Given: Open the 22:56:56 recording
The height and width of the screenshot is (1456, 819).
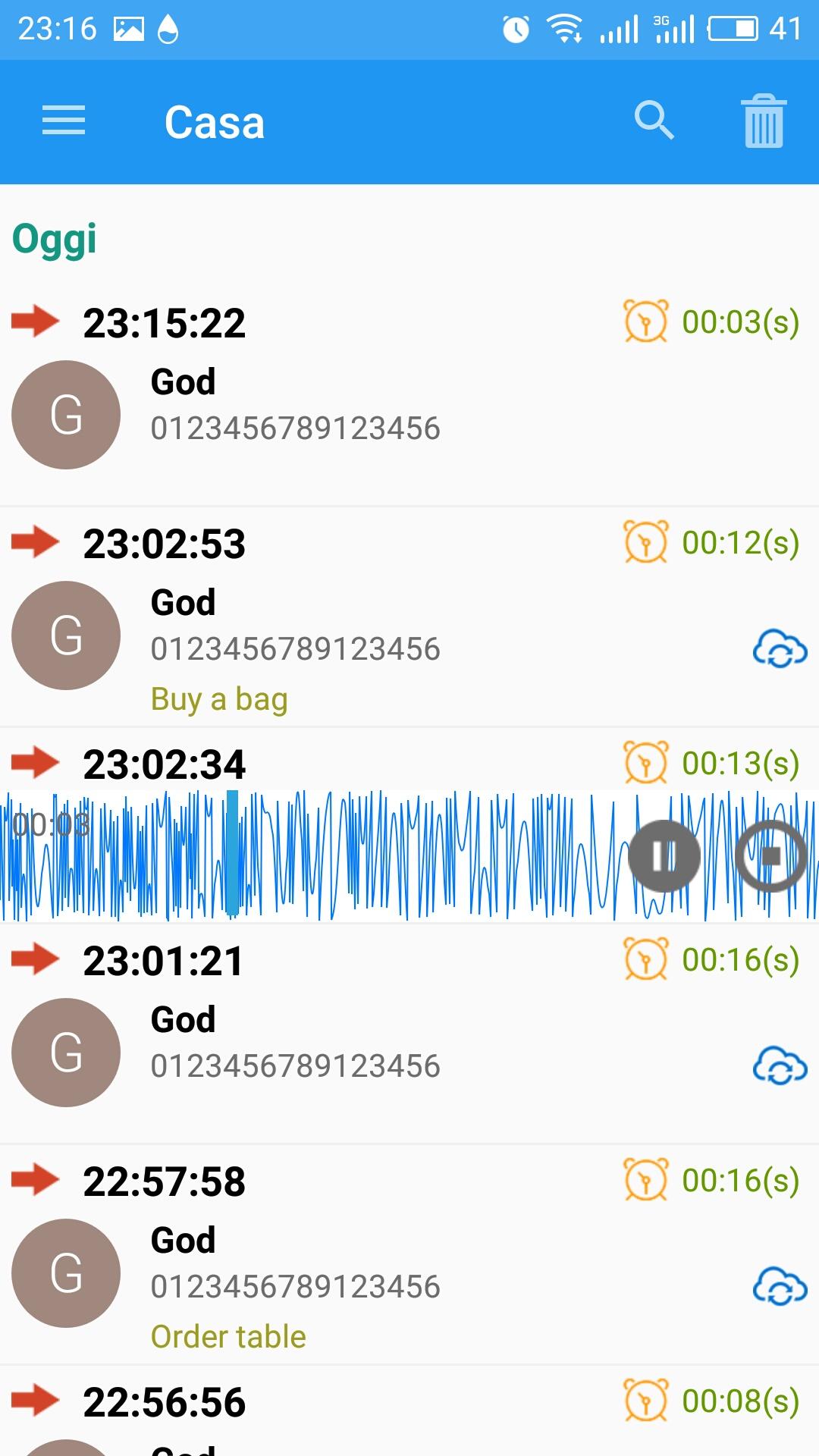Looking at the screenshot, I should point(409,1411).
